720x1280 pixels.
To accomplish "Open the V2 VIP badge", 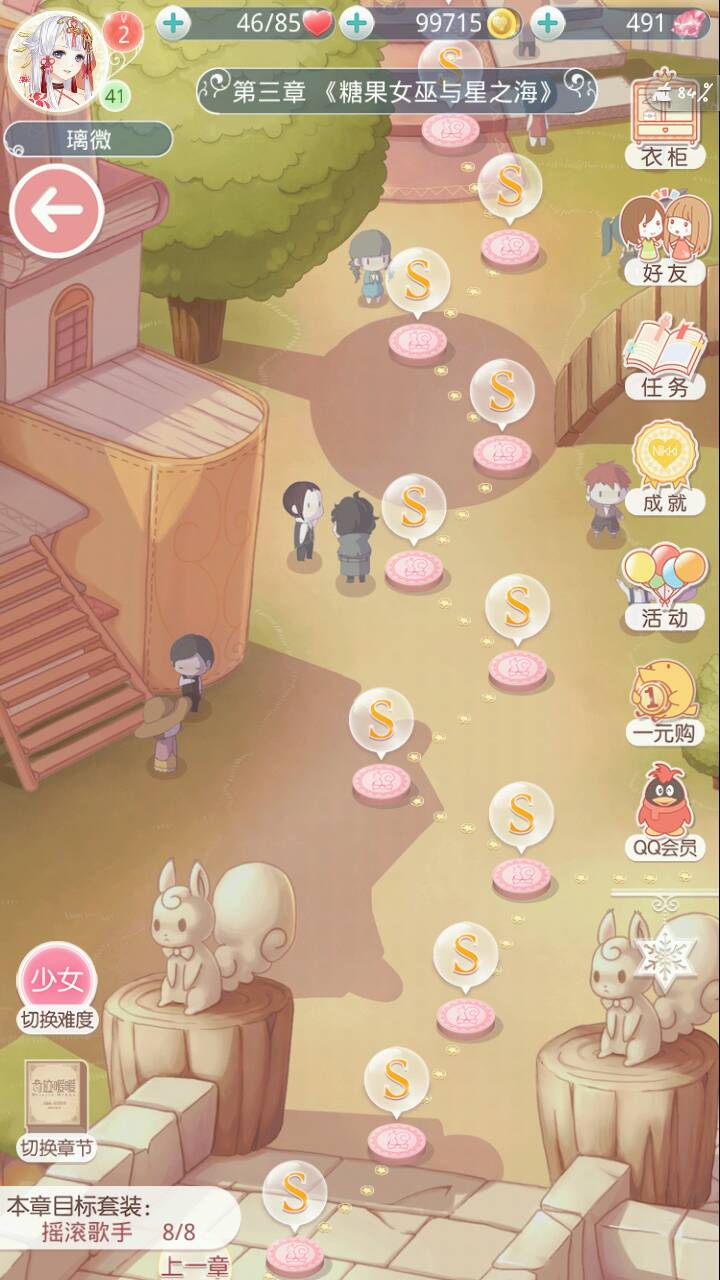I will coord(123,32).
